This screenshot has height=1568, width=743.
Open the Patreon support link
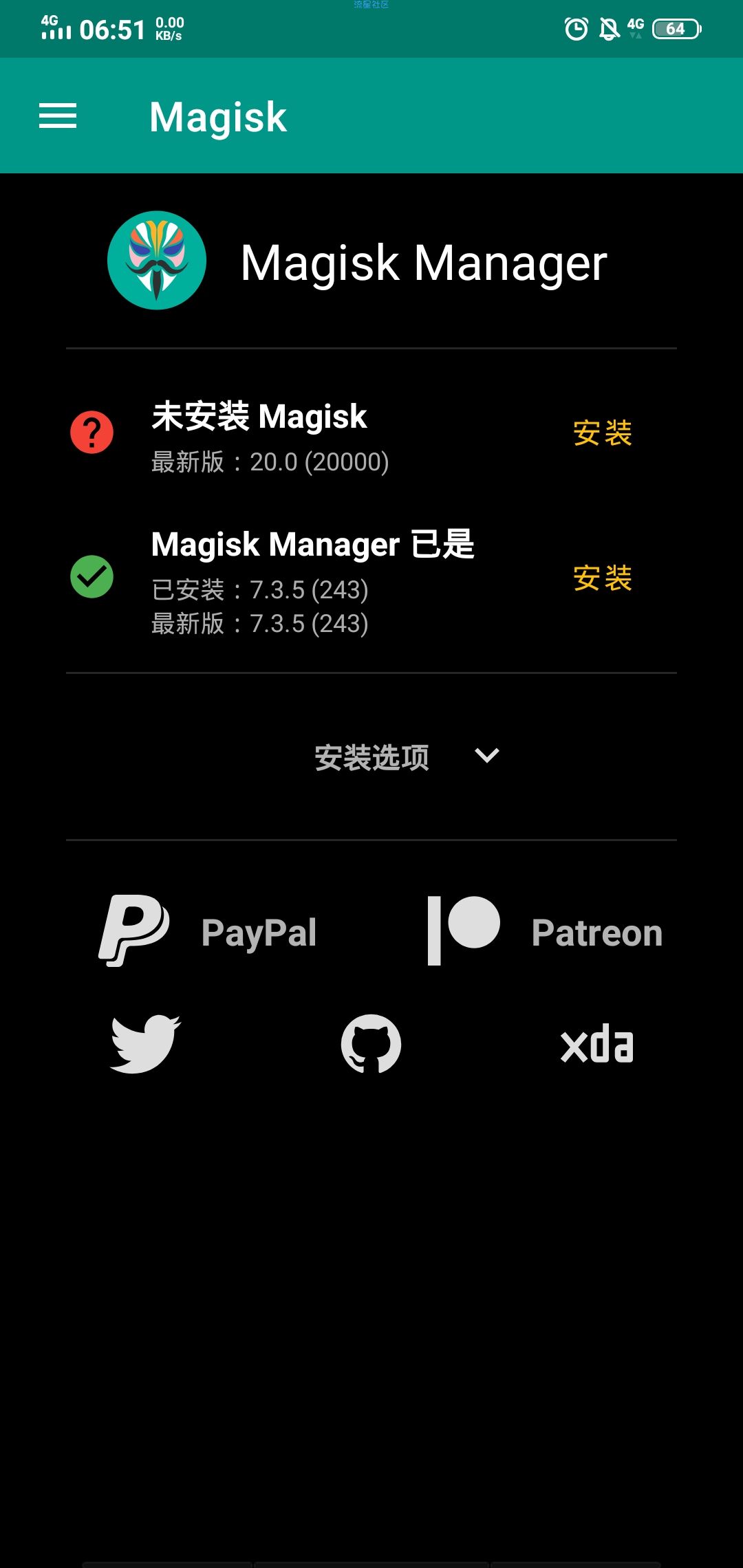[545, 931]
